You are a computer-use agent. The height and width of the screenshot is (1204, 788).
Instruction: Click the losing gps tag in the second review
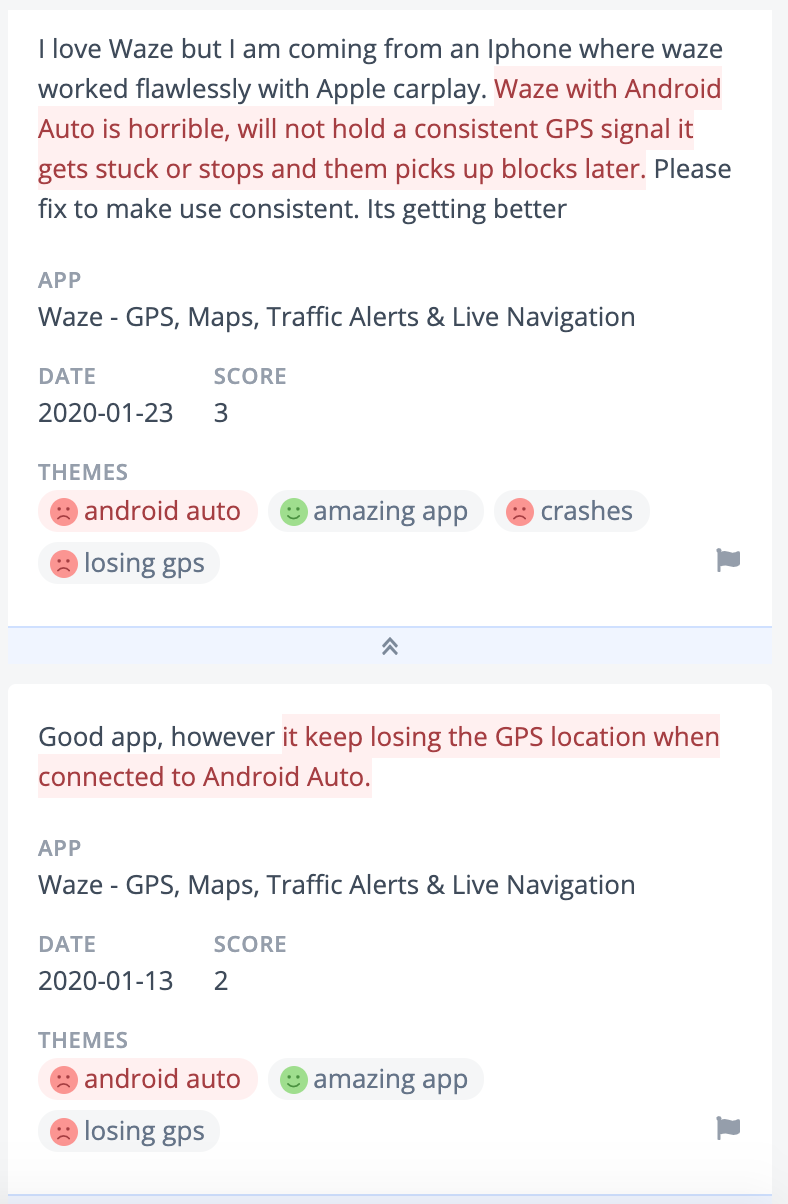point(128,1131)
